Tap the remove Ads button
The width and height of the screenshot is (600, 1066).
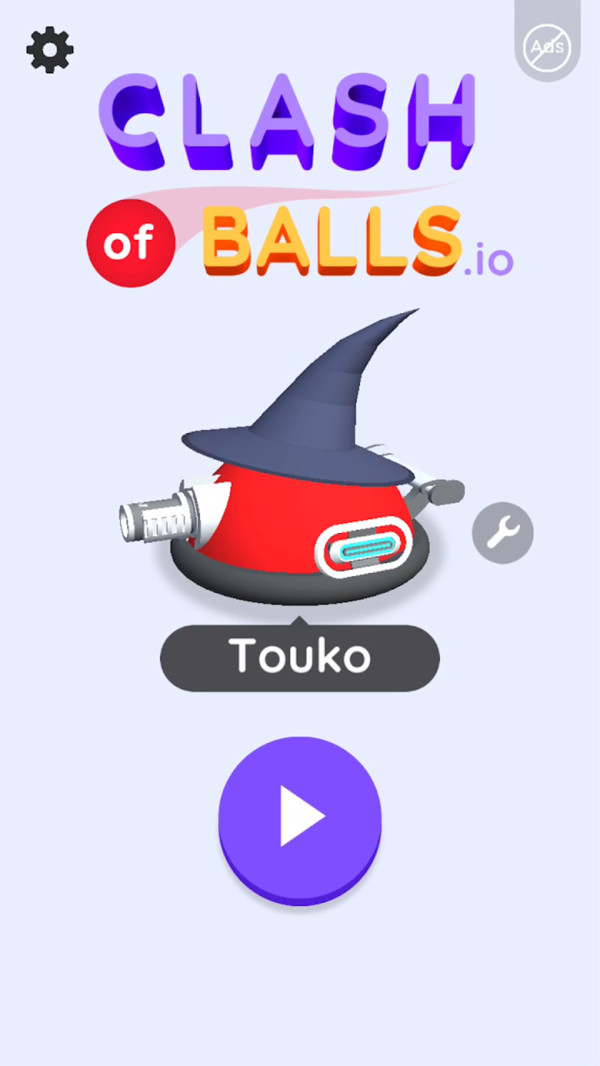coord(547,46)
